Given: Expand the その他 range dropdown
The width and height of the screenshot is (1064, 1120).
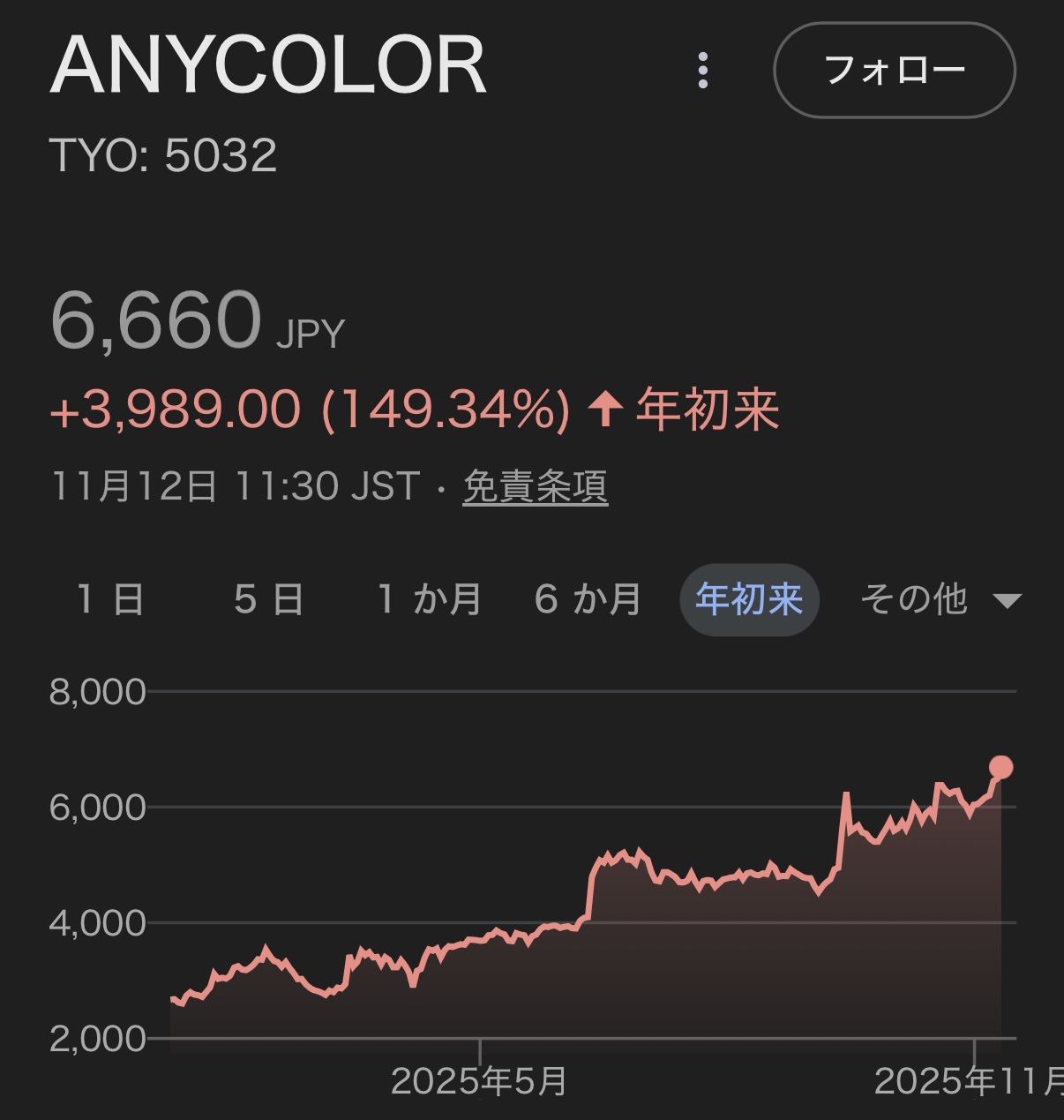Looking at the screenshot, I should click(x=940, y=600).
